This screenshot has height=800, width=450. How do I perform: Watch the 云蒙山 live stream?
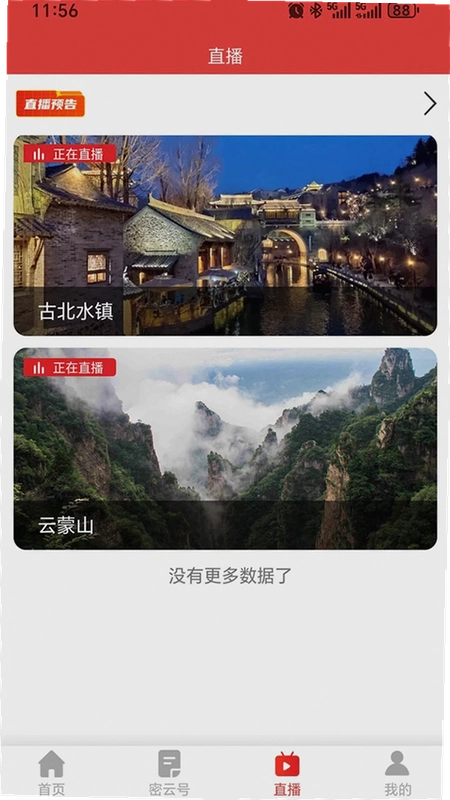[225, 448]
